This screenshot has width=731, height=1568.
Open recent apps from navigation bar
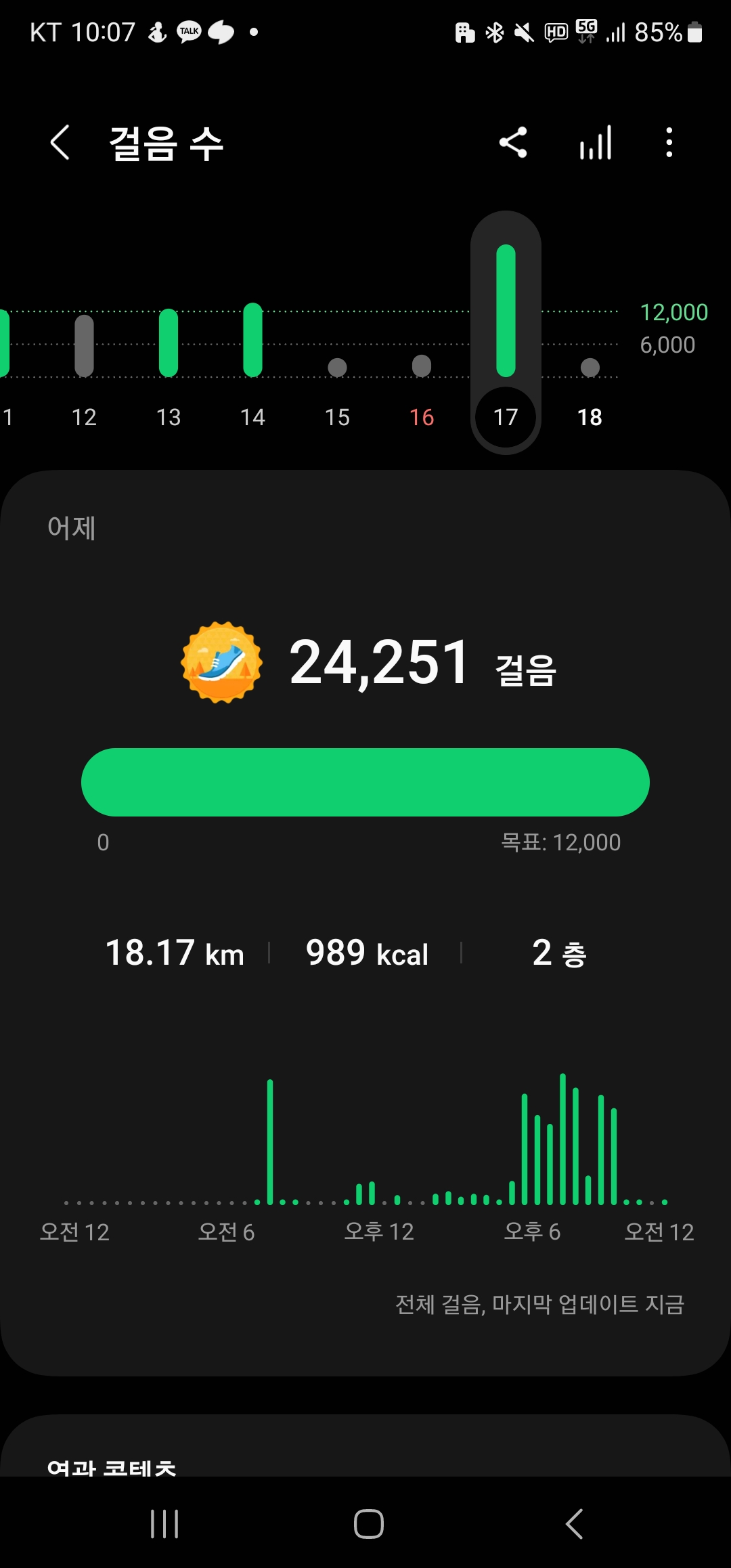pos(164,1524)
